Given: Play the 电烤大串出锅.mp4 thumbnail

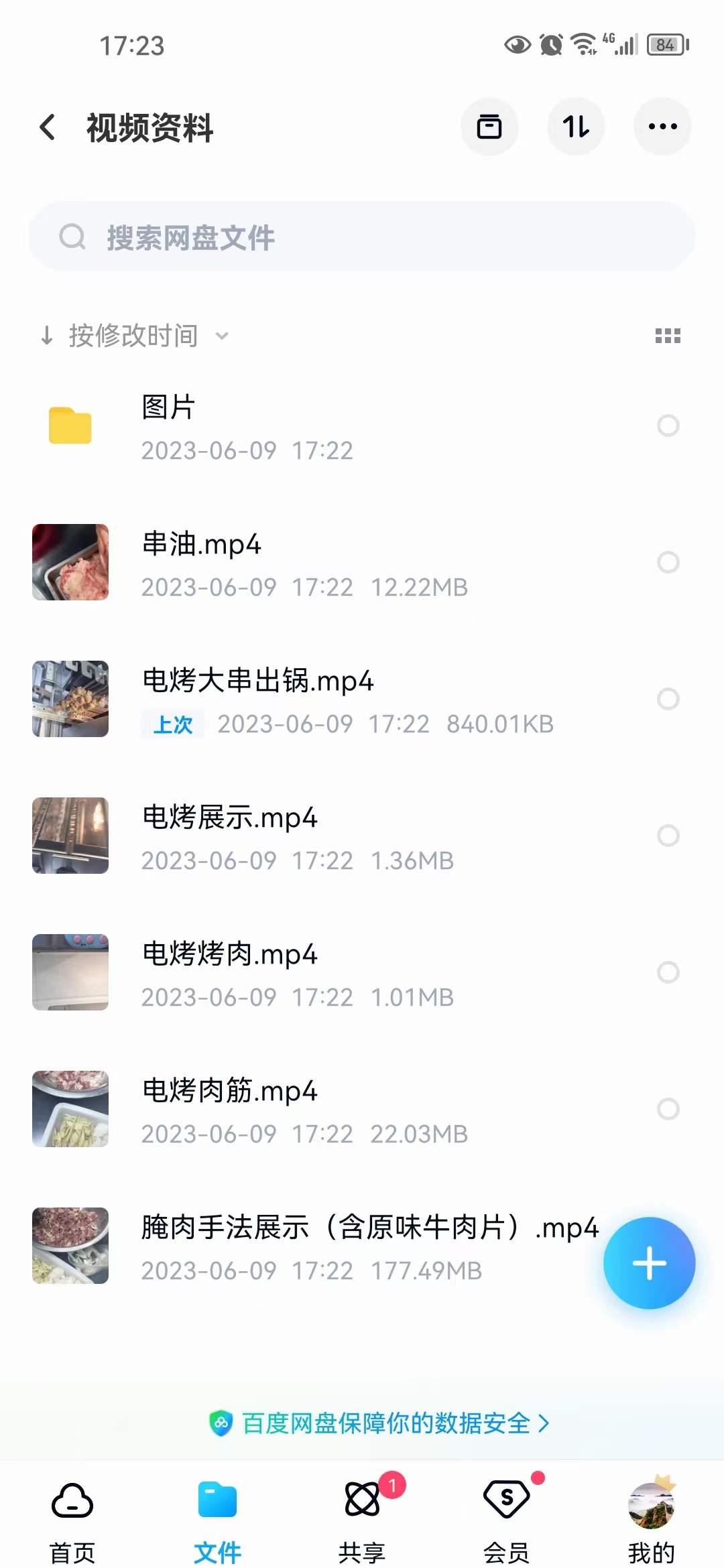Looking at the screenshot, I should tap(70, 699).
